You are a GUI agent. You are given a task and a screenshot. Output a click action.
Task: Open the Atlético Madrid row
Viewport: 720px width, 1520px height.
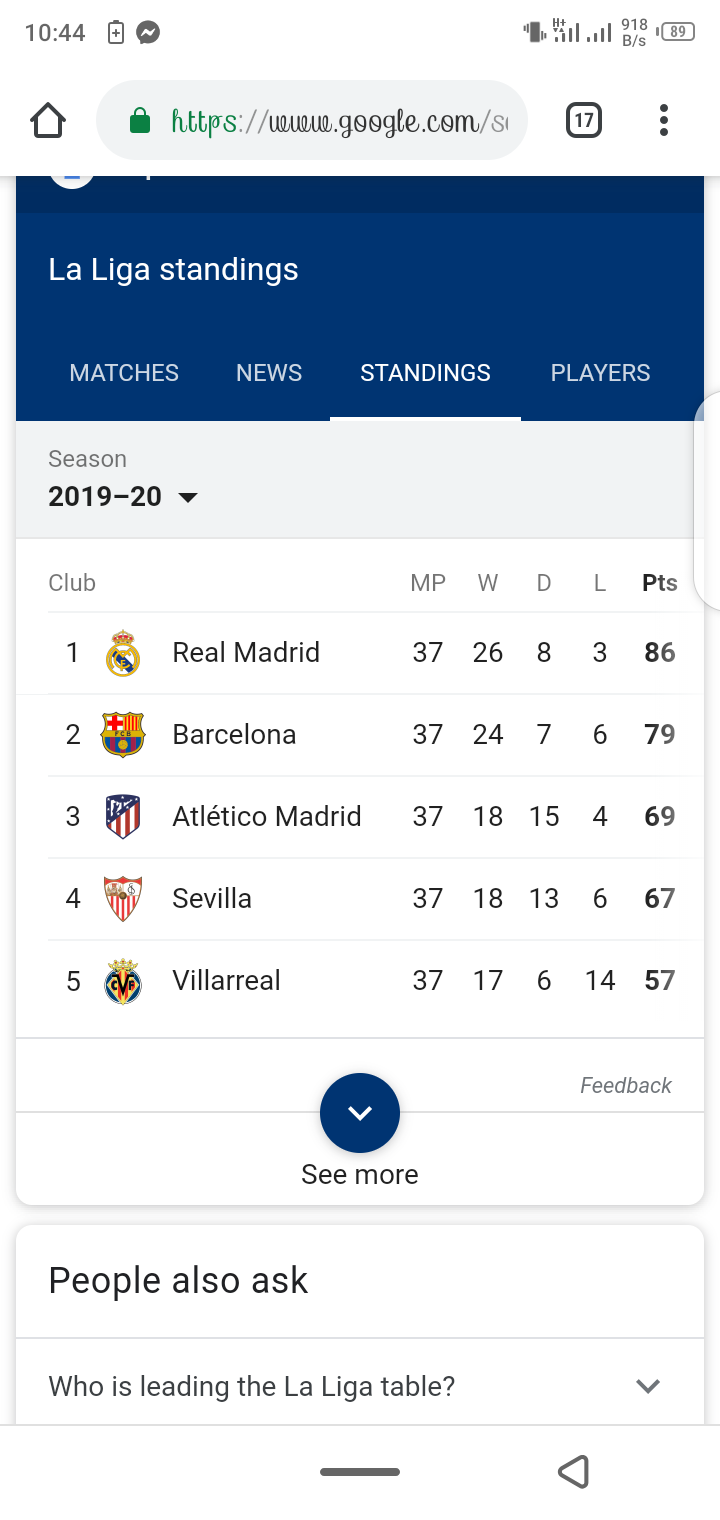pos(360,817)
